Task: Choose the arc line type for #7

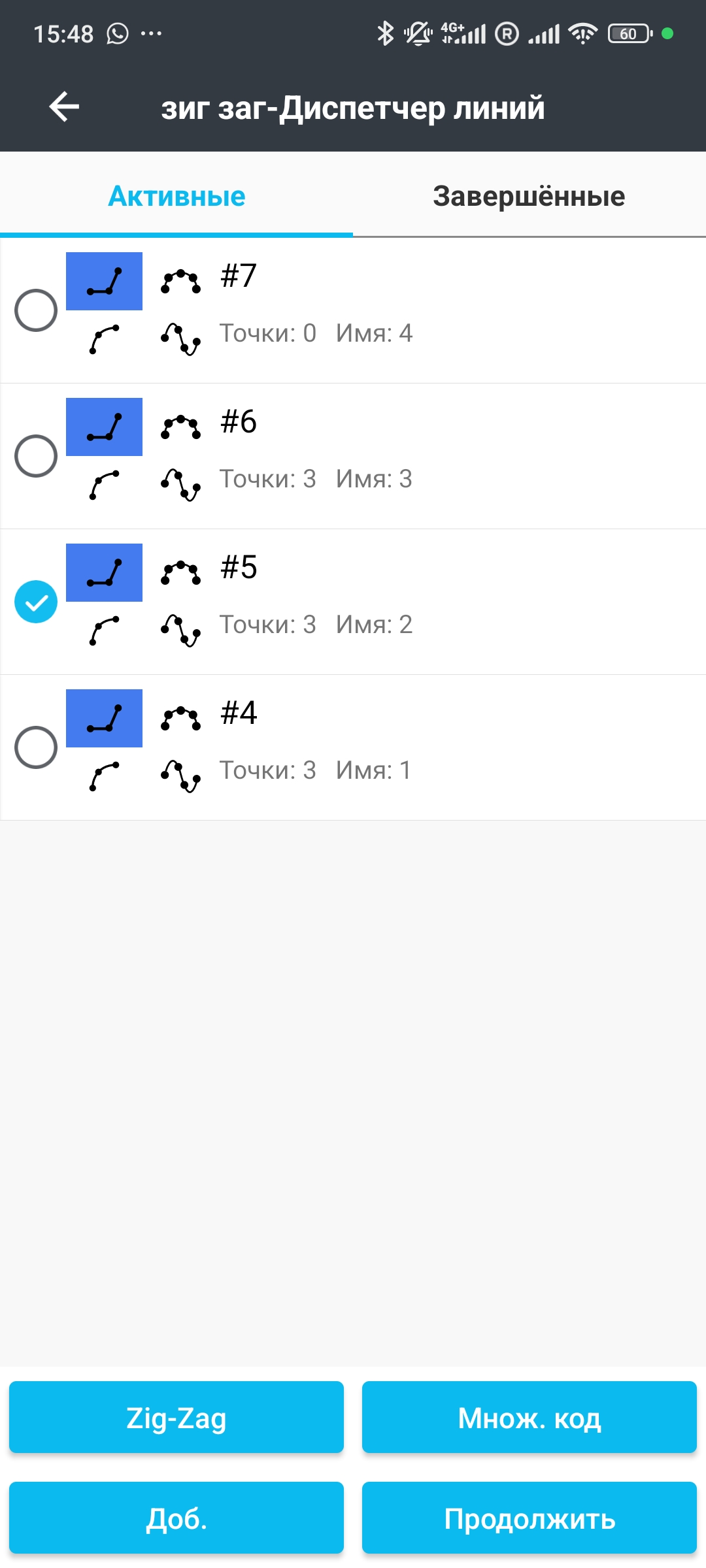Action: (104, 339)
